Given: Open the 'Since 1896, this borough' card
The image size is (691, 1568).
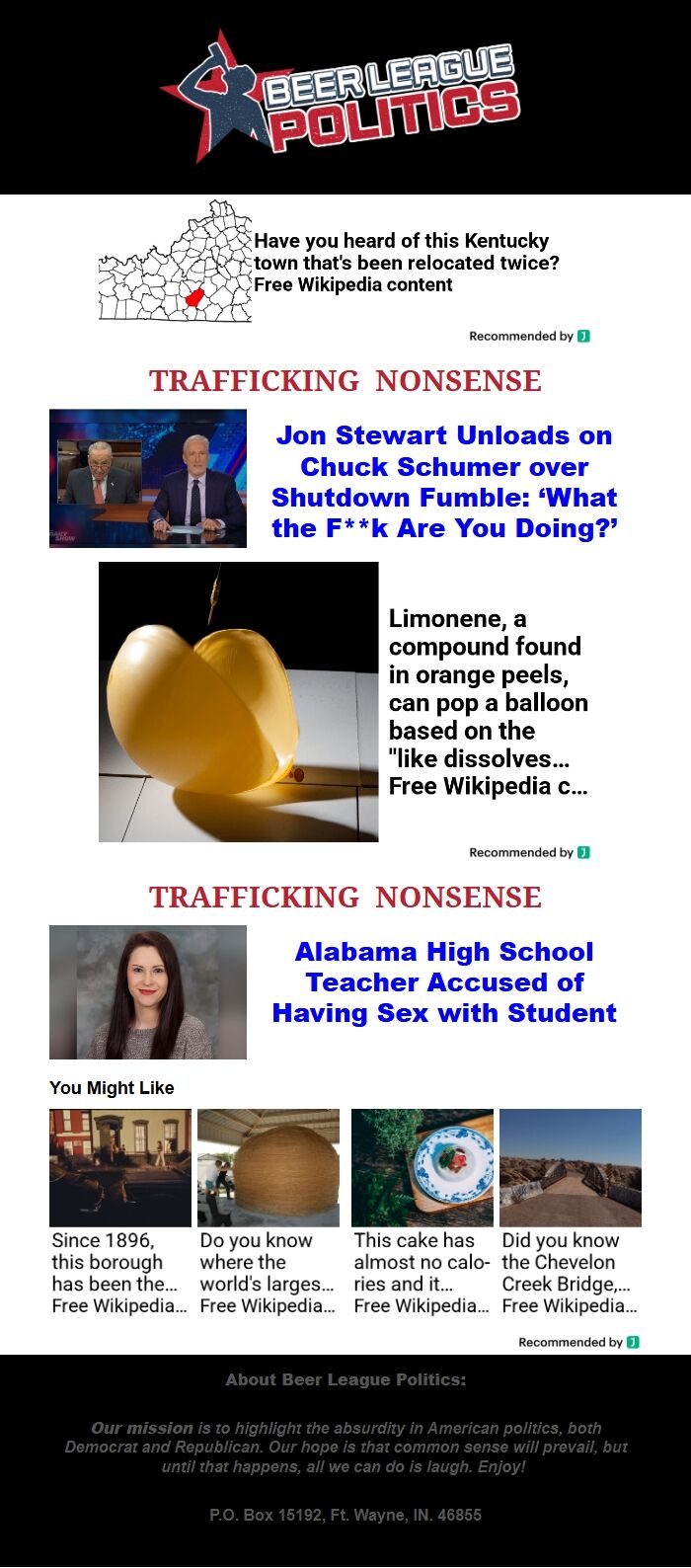Looking at the screenshot, I should click(x=120, y=1213).
